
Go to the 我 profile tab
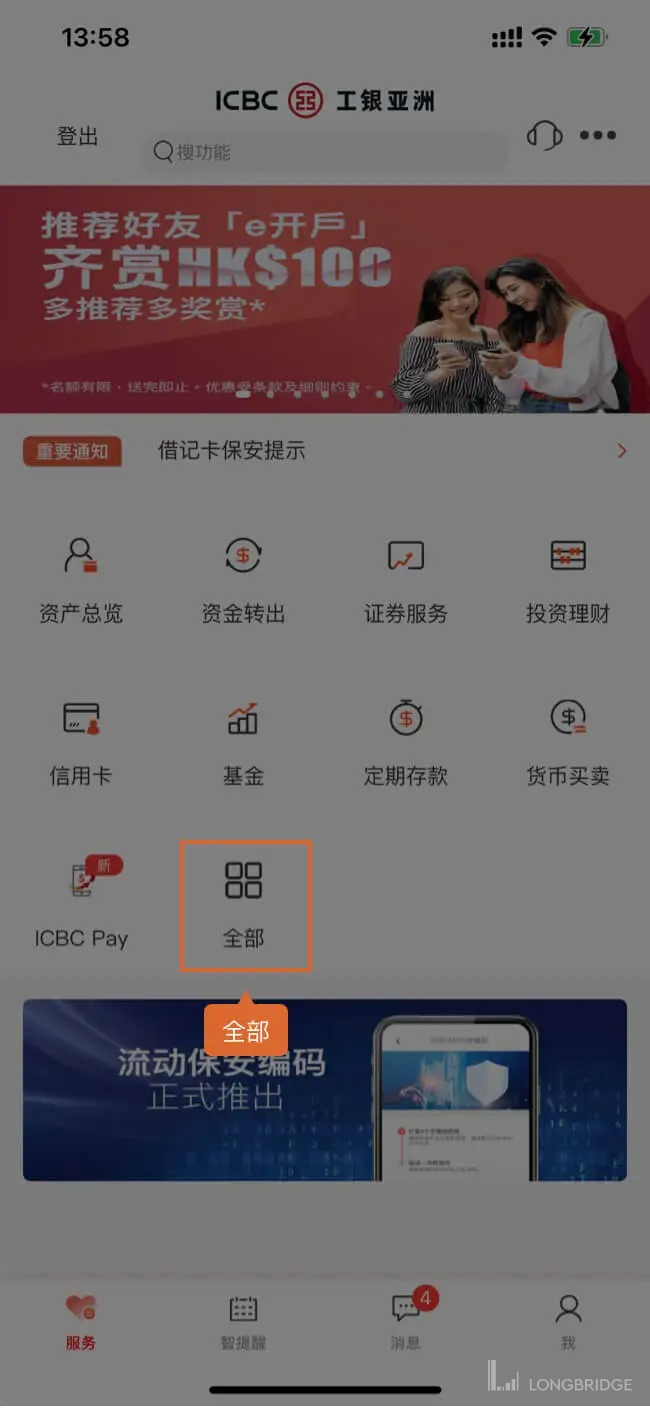(568, 1321)
